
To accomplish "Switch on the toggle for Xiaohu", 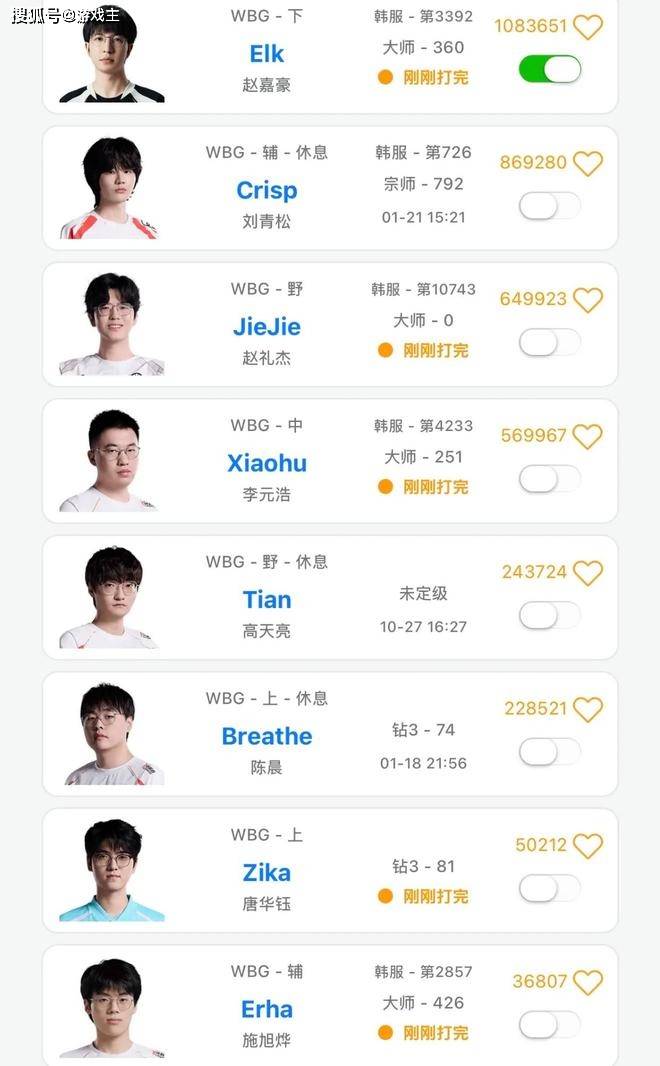I will click(549, 479).
